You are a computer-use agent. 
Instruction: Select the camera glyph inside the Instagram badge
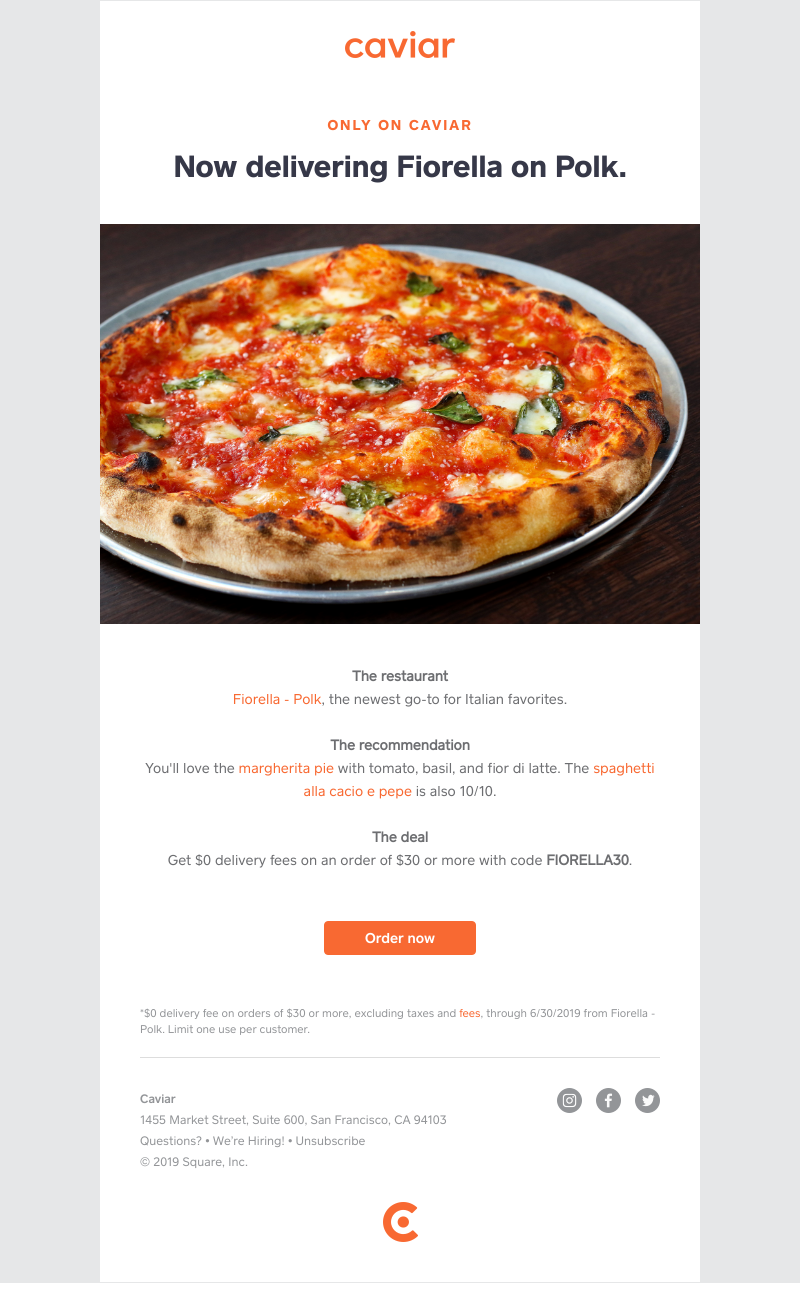click(569, 1100)
